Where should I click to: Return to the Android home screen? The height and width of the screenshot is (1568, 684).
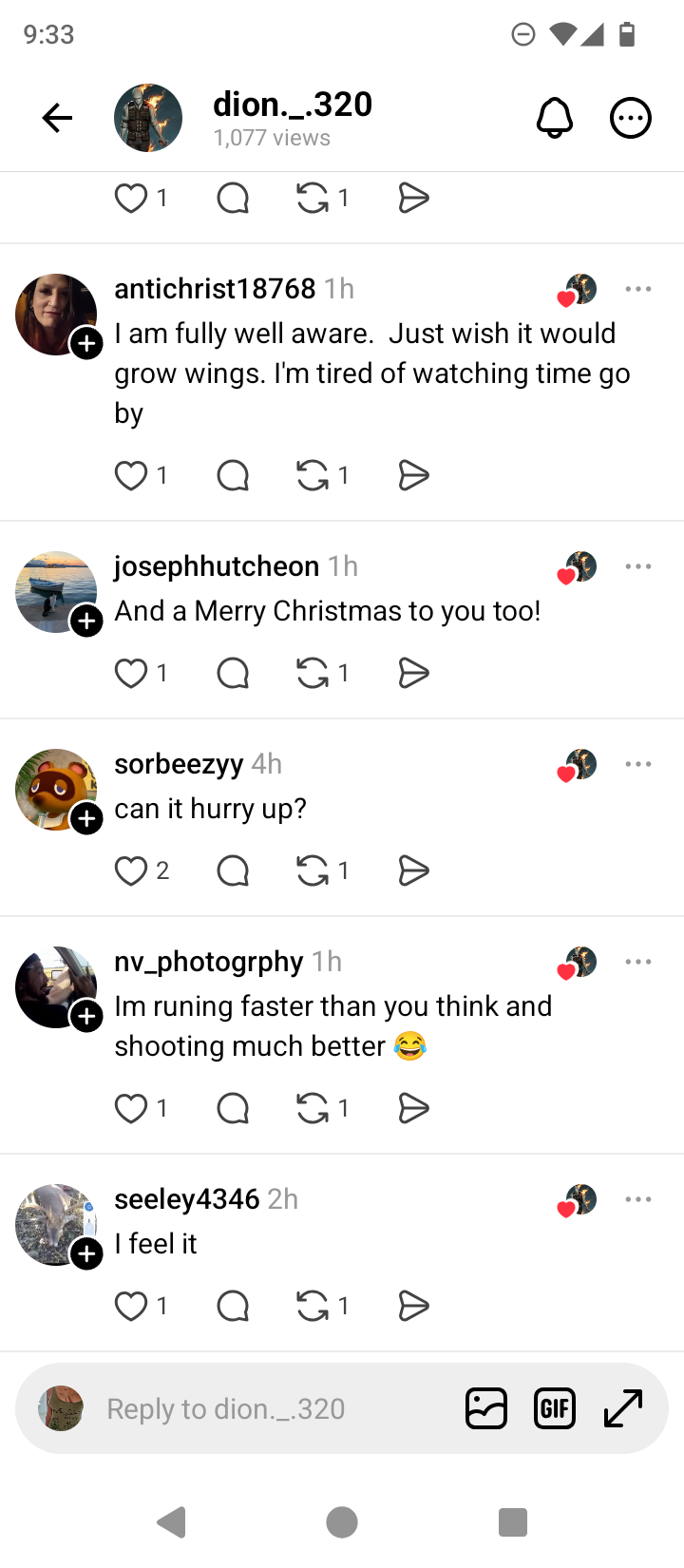click(x=342, y=1522)
